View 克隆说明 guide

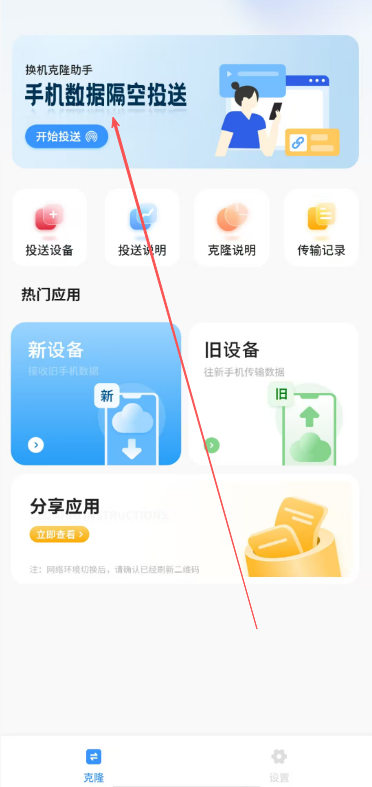coord(232,228)
